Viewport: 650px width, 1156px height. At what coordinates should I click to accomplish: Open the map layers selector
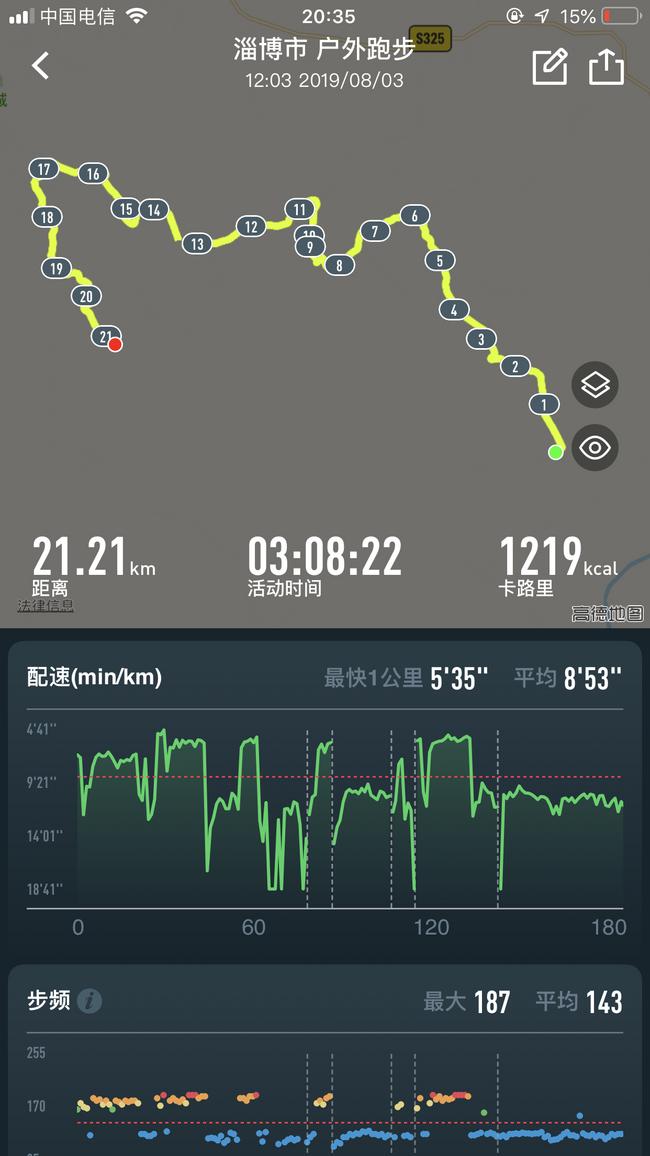(595, 385)
